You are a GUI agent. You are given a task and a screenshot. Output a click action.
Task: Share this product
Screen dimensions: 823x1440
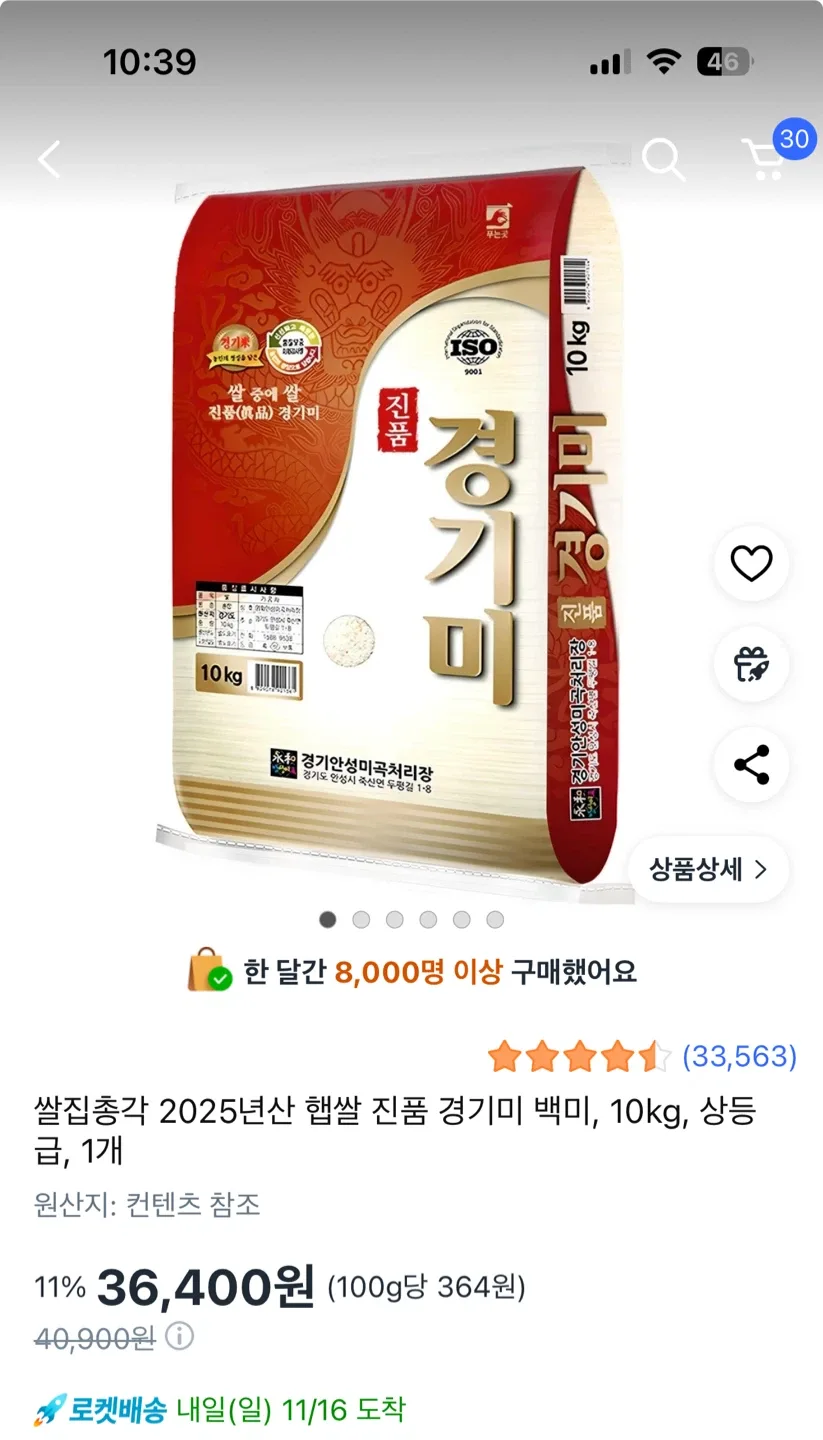[751, 765]
